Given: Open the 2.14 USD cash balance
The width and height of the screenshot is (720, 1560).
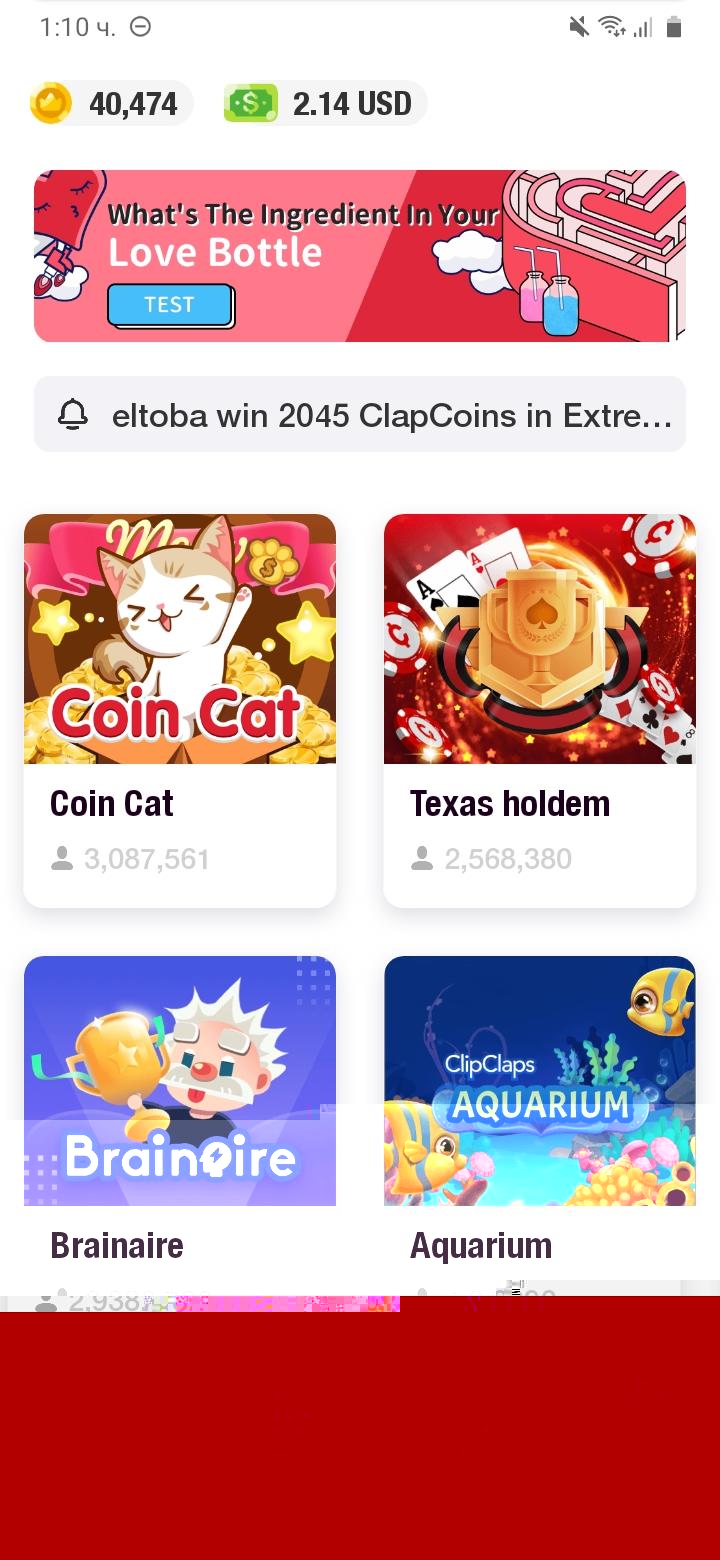Looking at the screenshot, I should (325, 103).
